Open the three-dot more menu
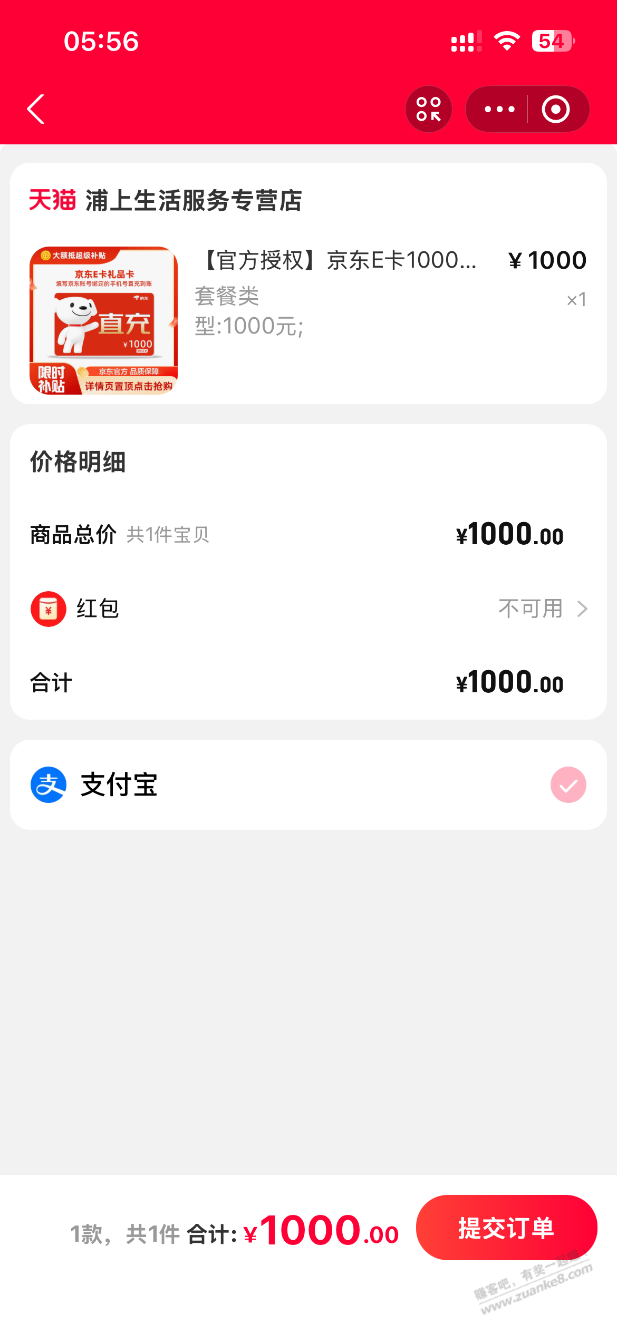 (x=499, y=109)
